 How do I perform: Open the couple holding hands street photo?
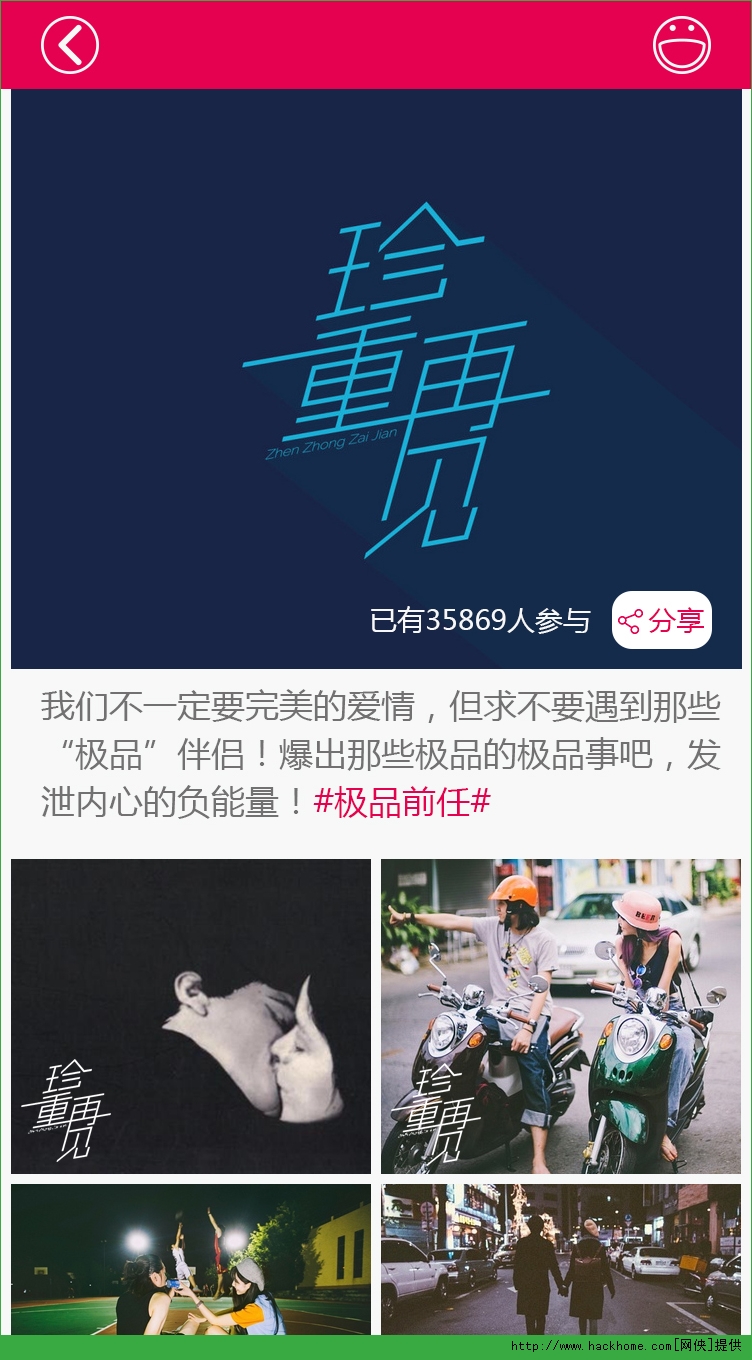pyautogui.click(x=561, y=1260)
